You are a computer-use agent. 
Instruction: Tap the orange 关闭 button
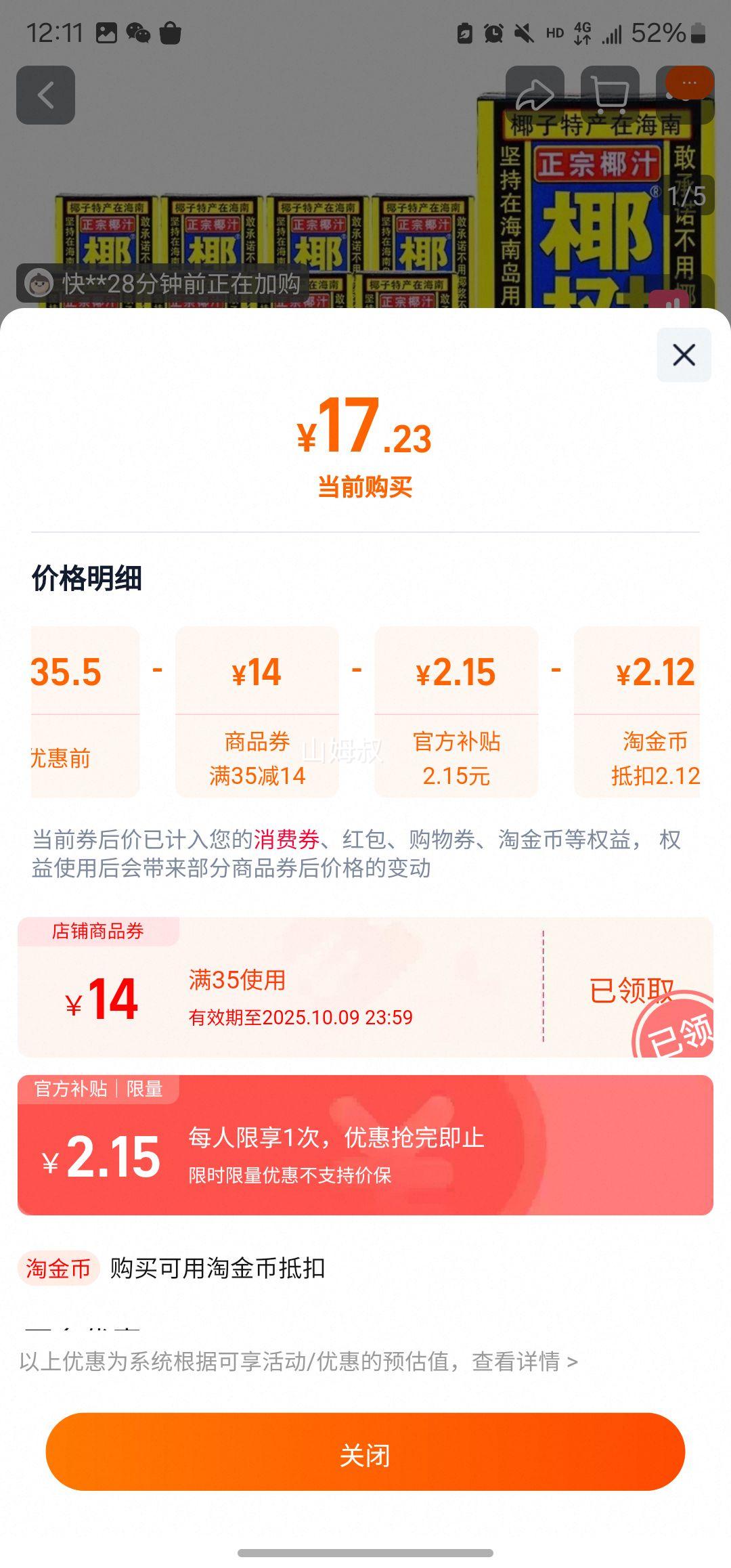click(x=365, y=1455)
